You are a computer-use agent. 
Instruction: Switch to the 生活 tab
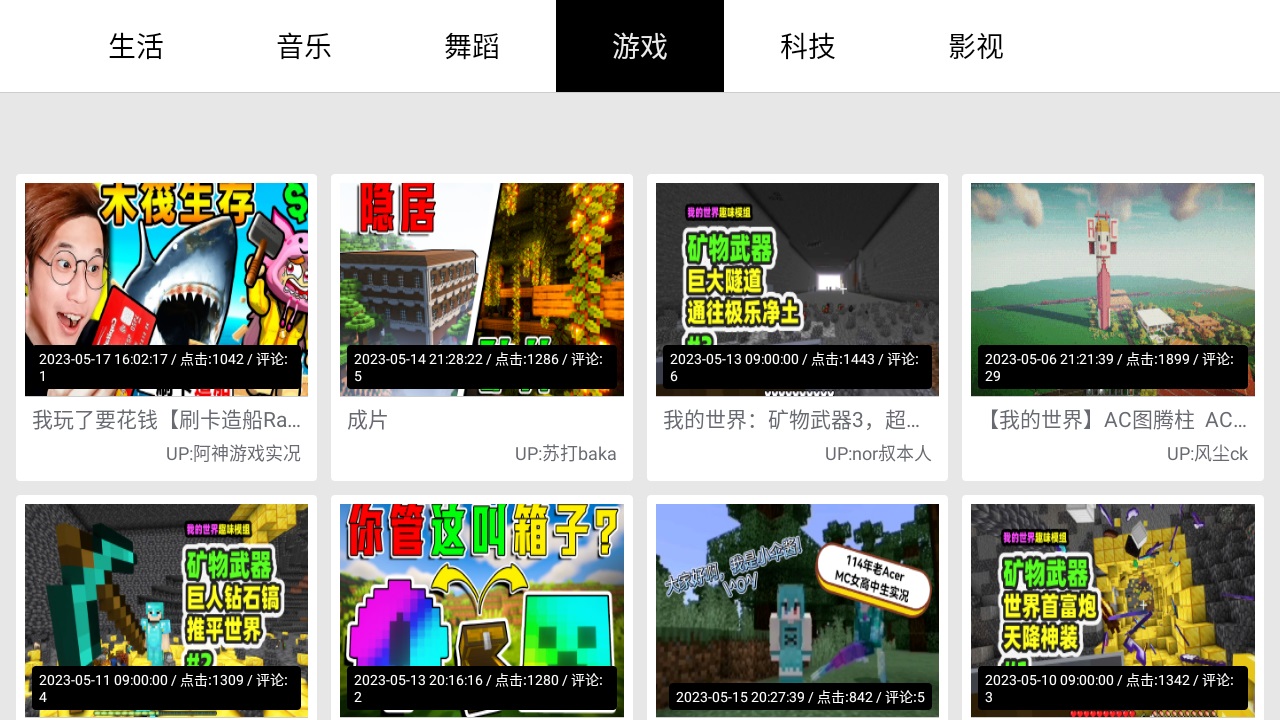click(x=136, y=46)
